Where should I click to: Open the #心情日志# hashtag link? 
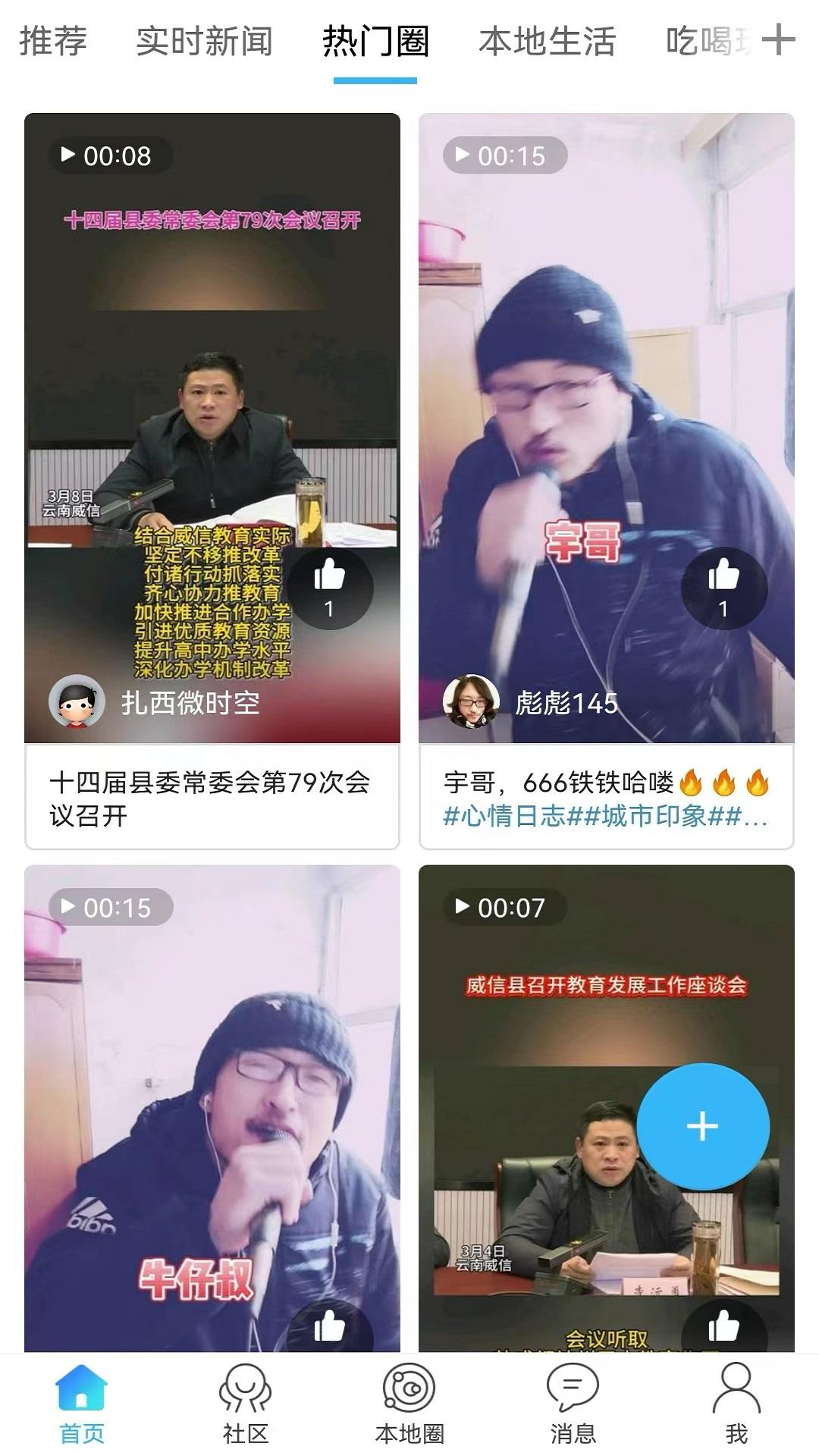pyautogui.click(x=505, y=816)
